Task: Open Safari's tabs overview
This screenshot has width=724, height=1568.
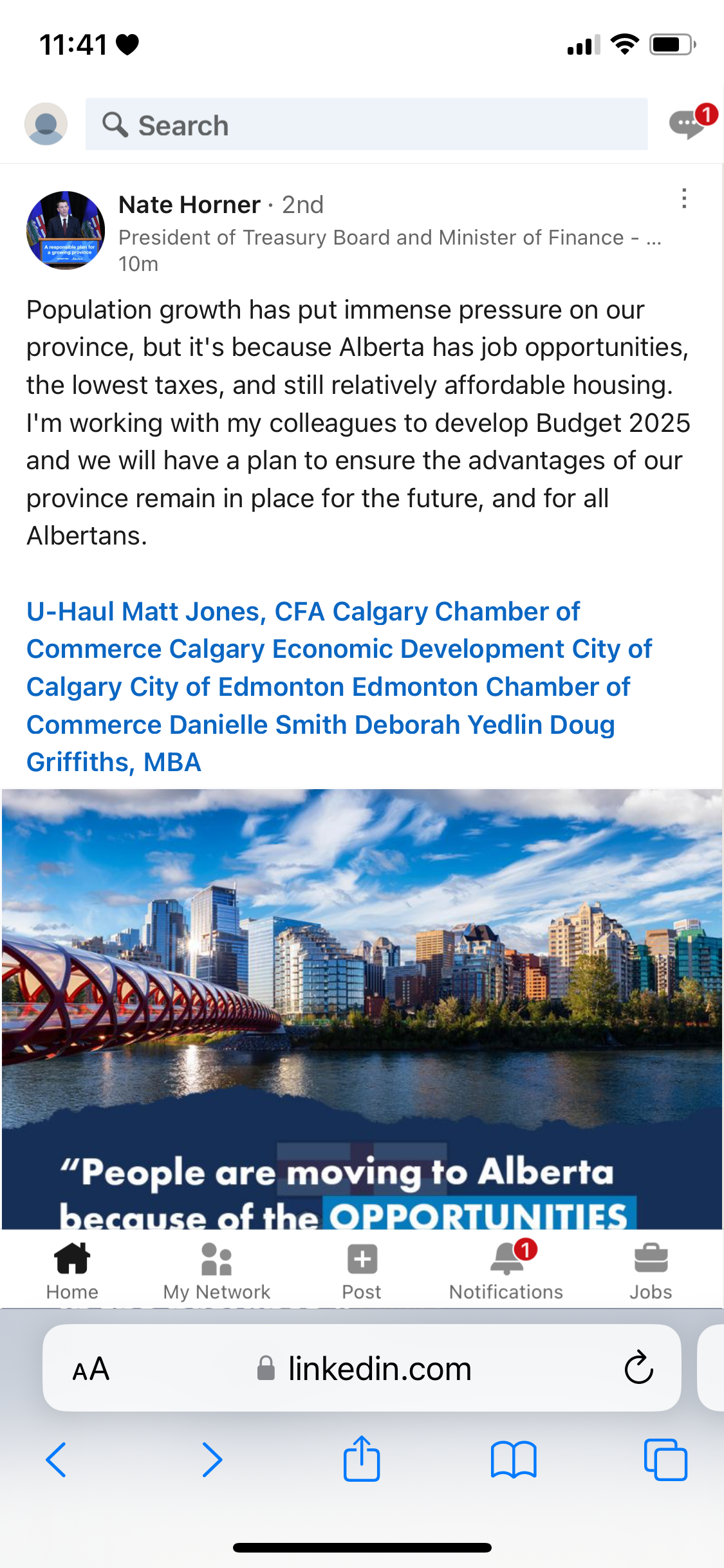Action: click(665, 1459)
